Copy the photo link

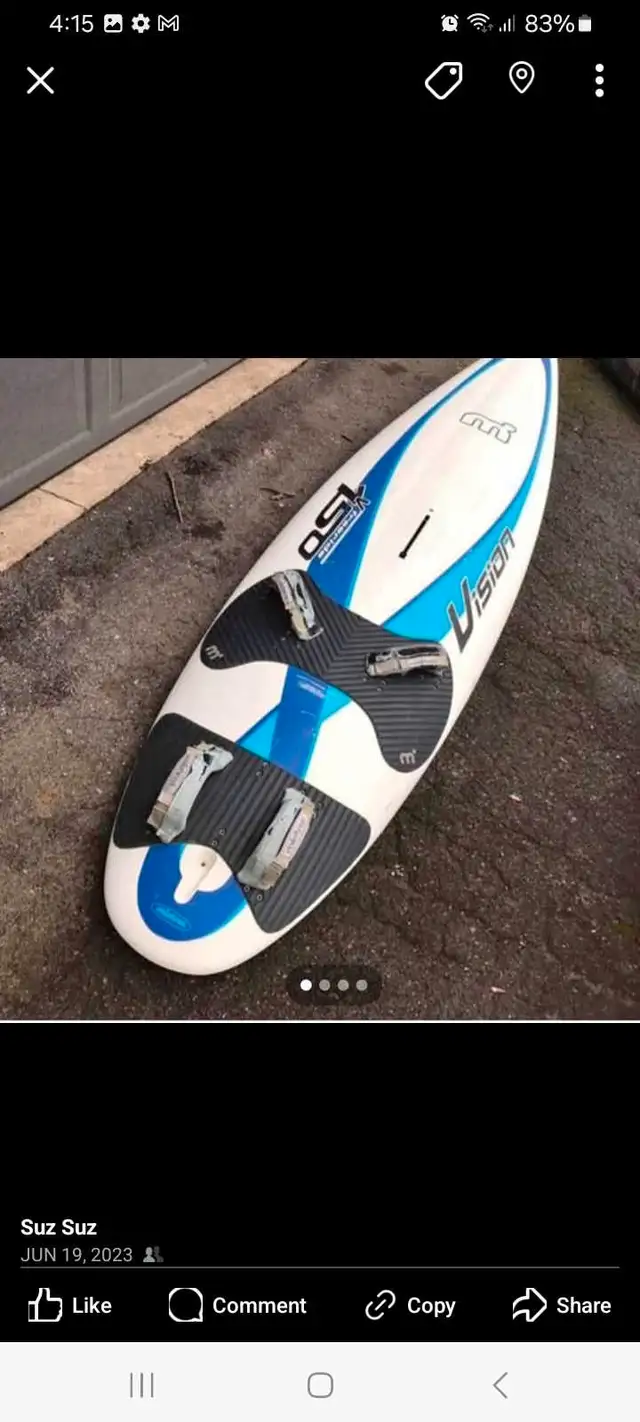410,1305
